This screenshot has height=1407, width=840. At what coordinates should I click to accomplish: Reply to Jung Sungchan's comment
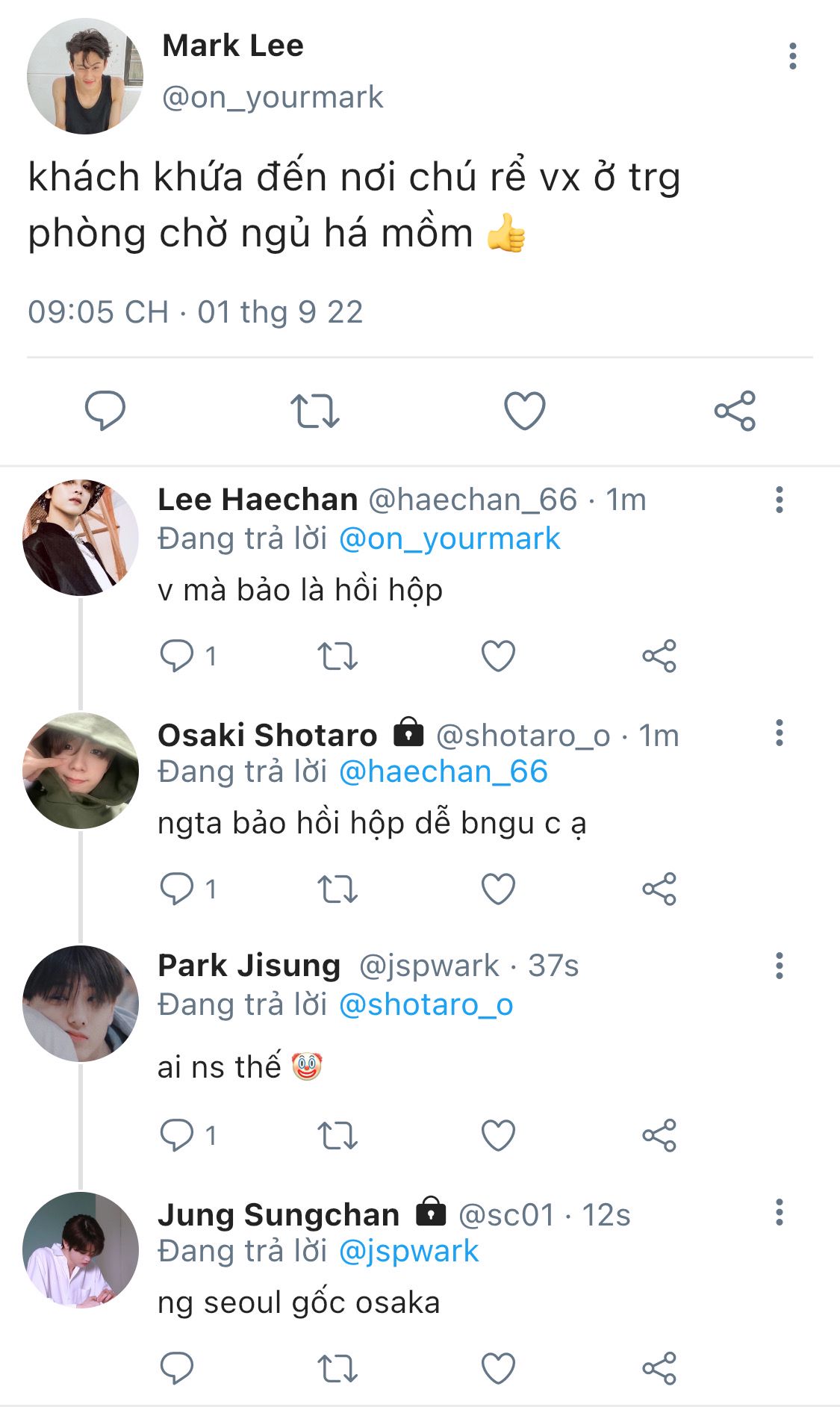point(177,1368)
